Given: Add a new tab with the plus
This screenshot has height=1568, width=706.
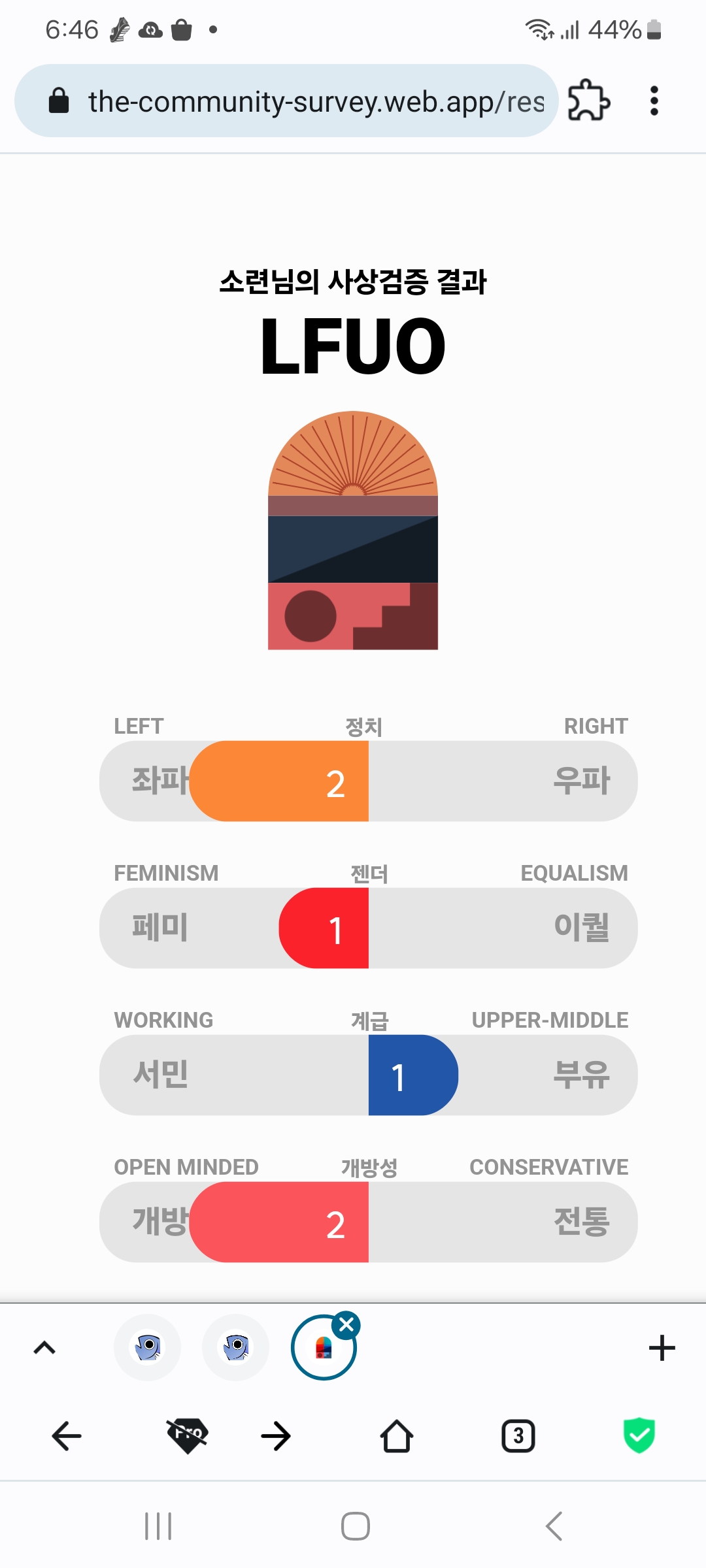Looking at the screenshot, I should [662, 1348].
